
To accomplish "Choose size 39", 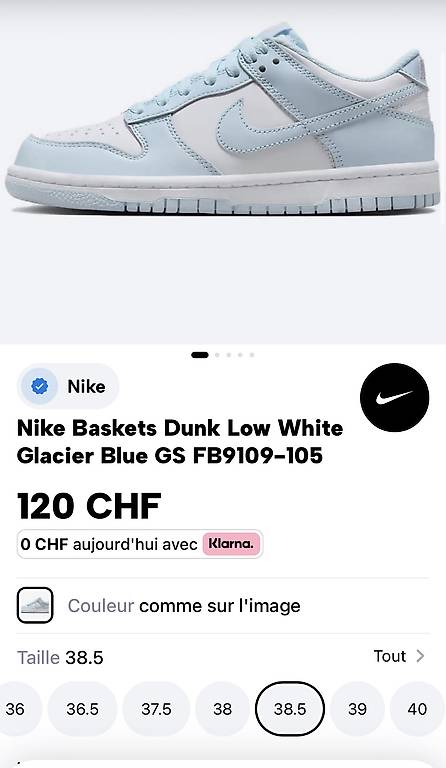I will (x=357, y=709).
